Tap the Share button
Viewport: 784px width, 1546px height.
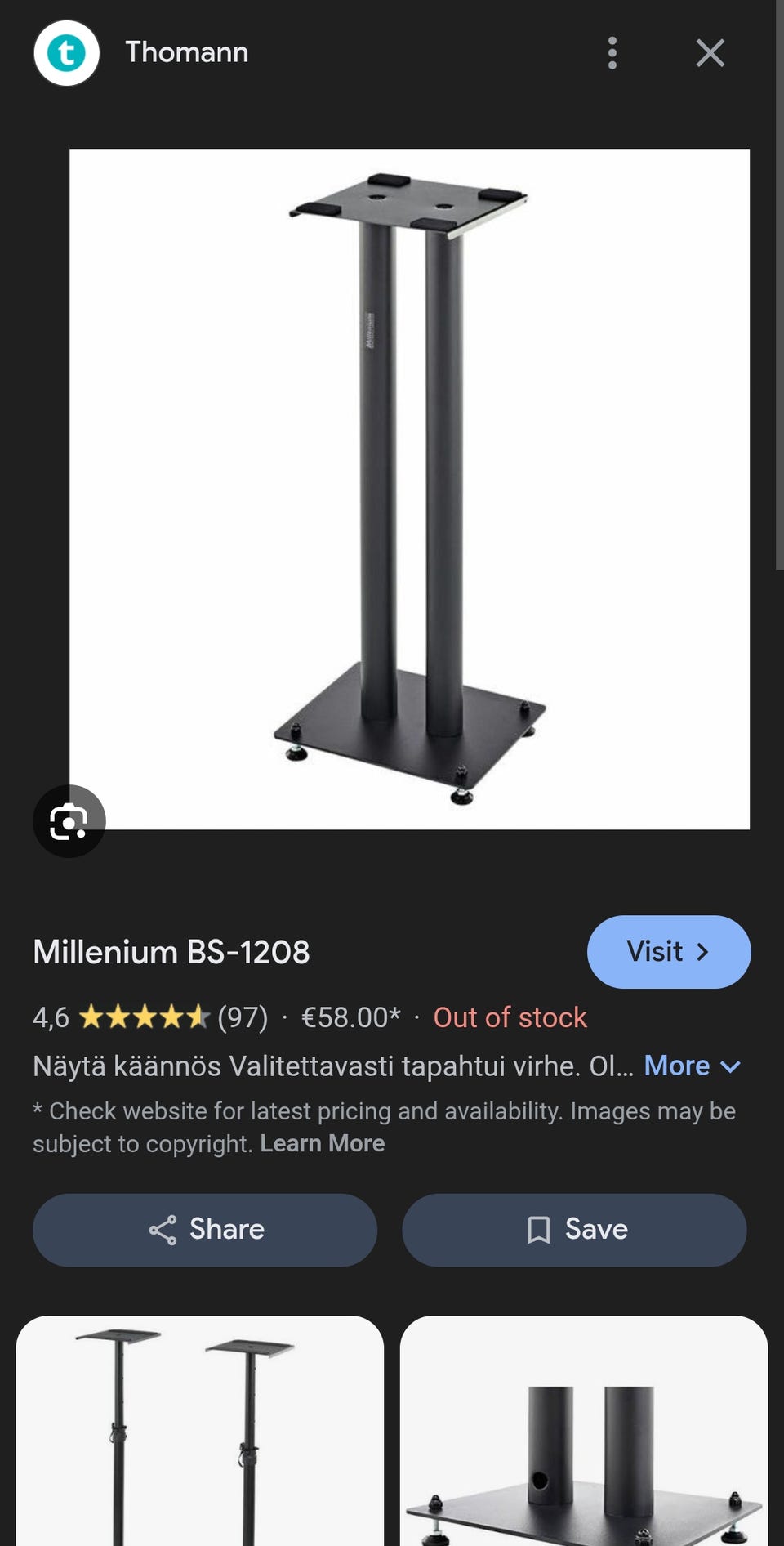click(203, 1229)
